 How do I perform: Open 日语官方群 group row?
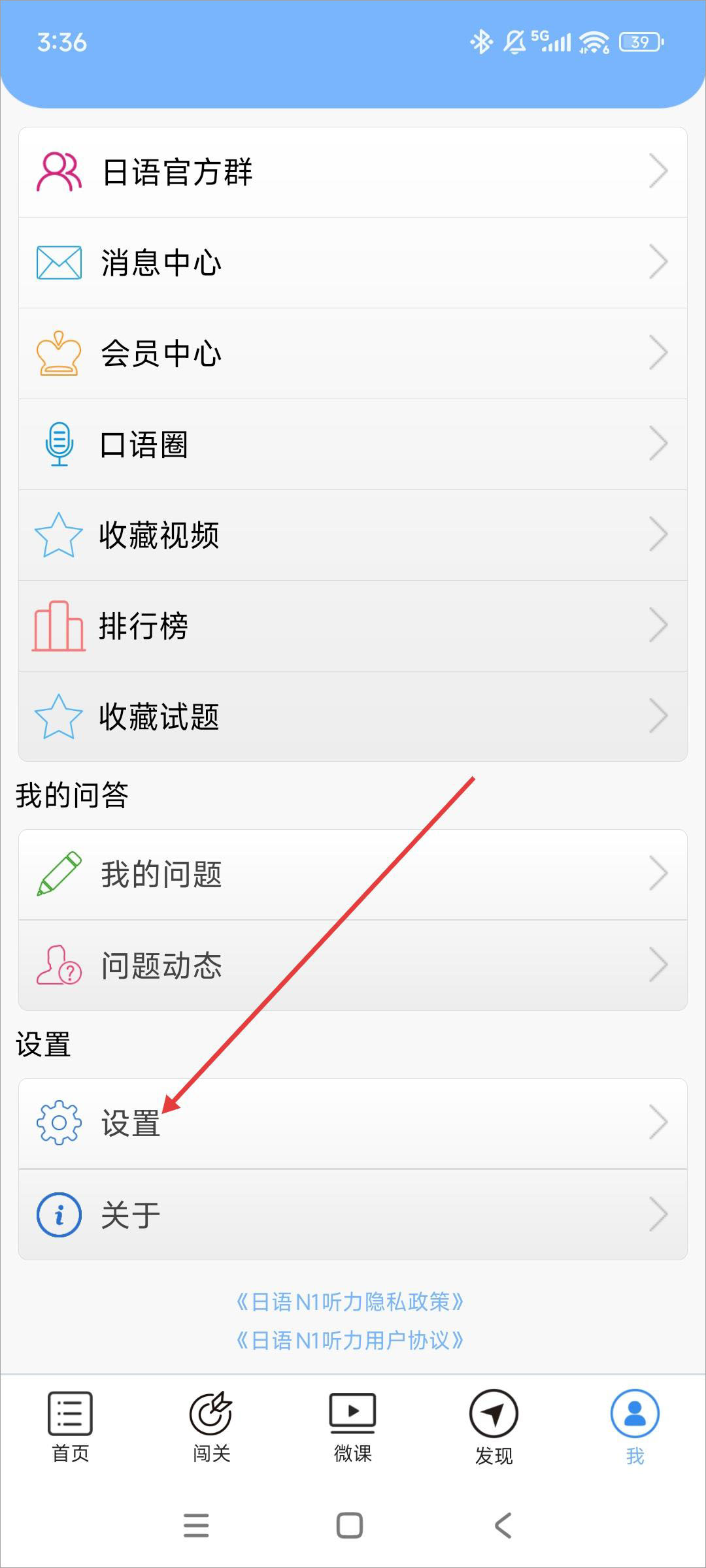[353, 172]
